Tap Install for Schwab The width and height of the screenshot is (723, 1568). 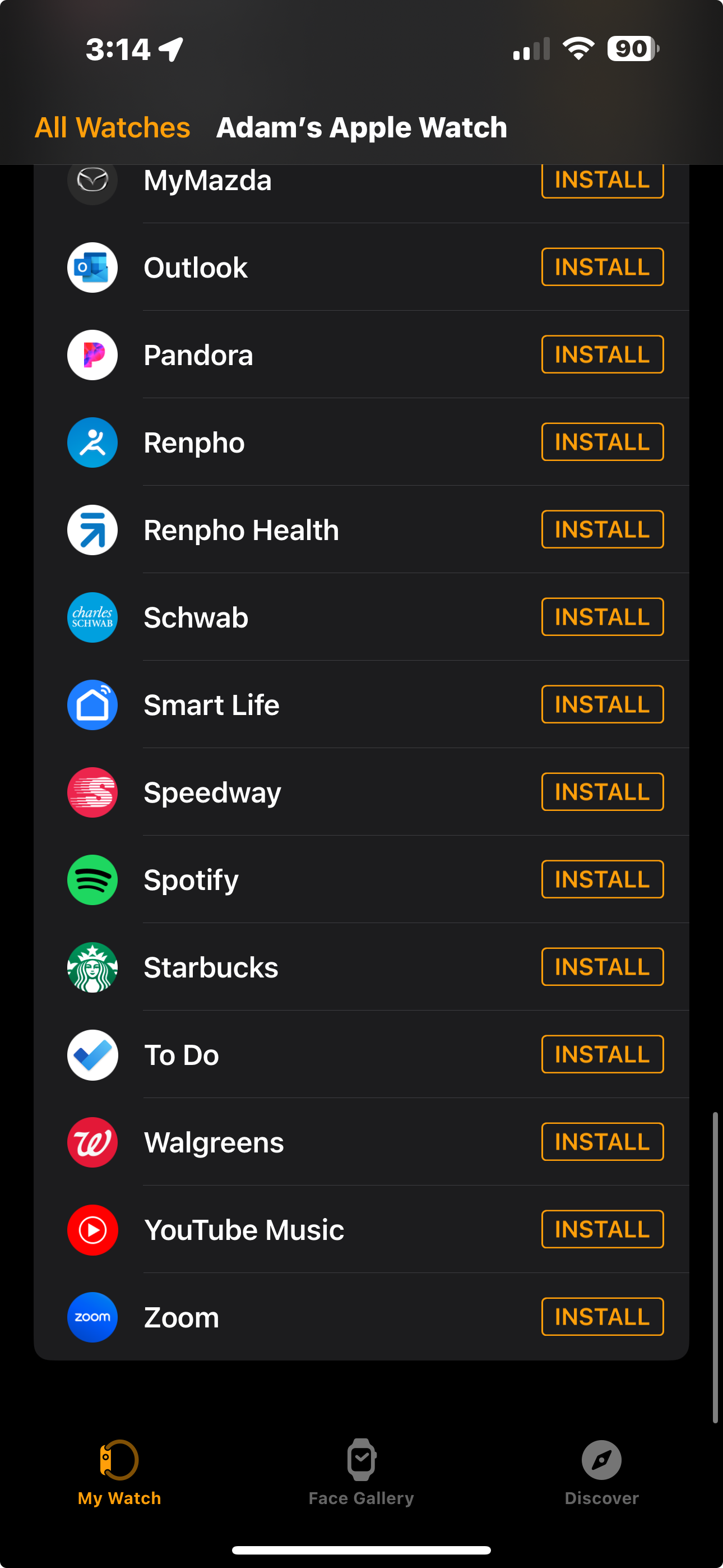pyautogui.click(x=602, y=617)
